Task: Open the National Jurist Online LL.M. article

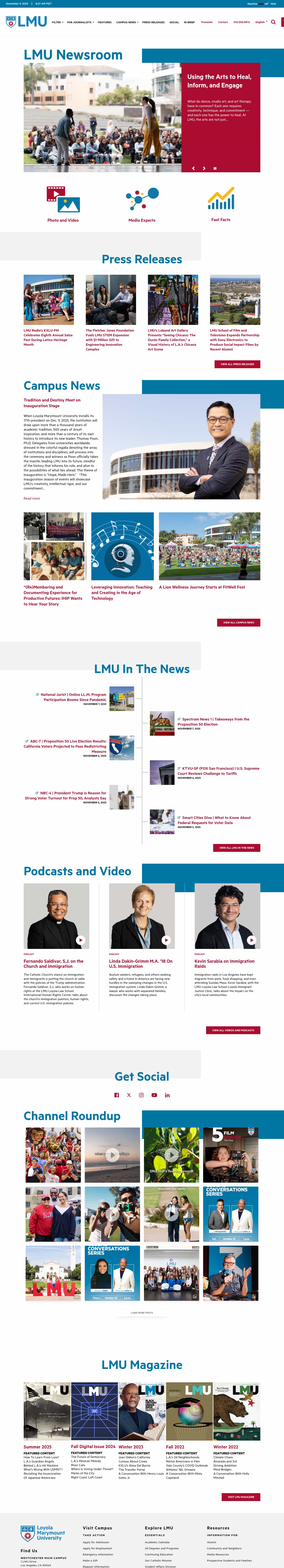Action: [73, 696]
